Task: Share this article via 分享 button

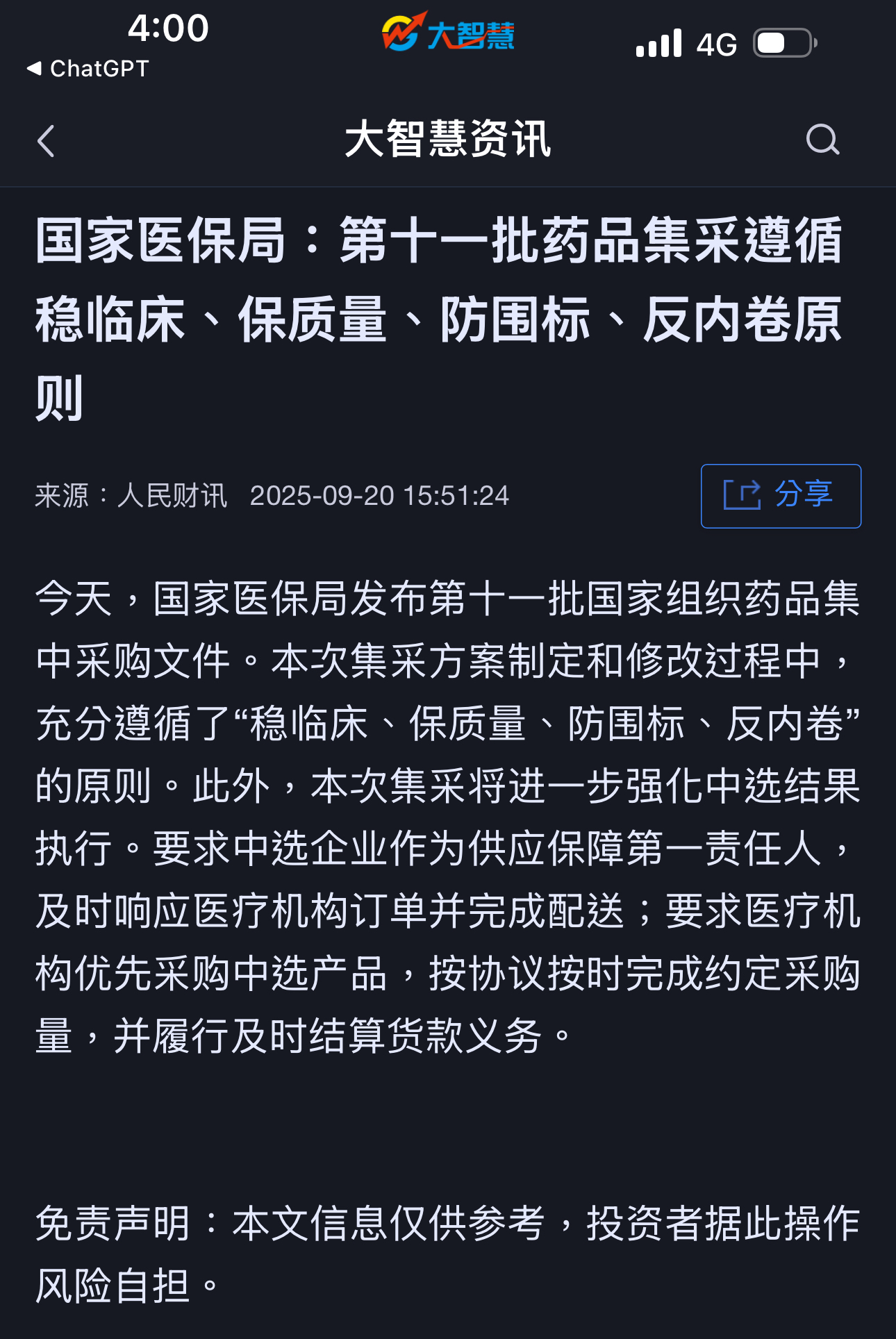Action: [781, 496]
